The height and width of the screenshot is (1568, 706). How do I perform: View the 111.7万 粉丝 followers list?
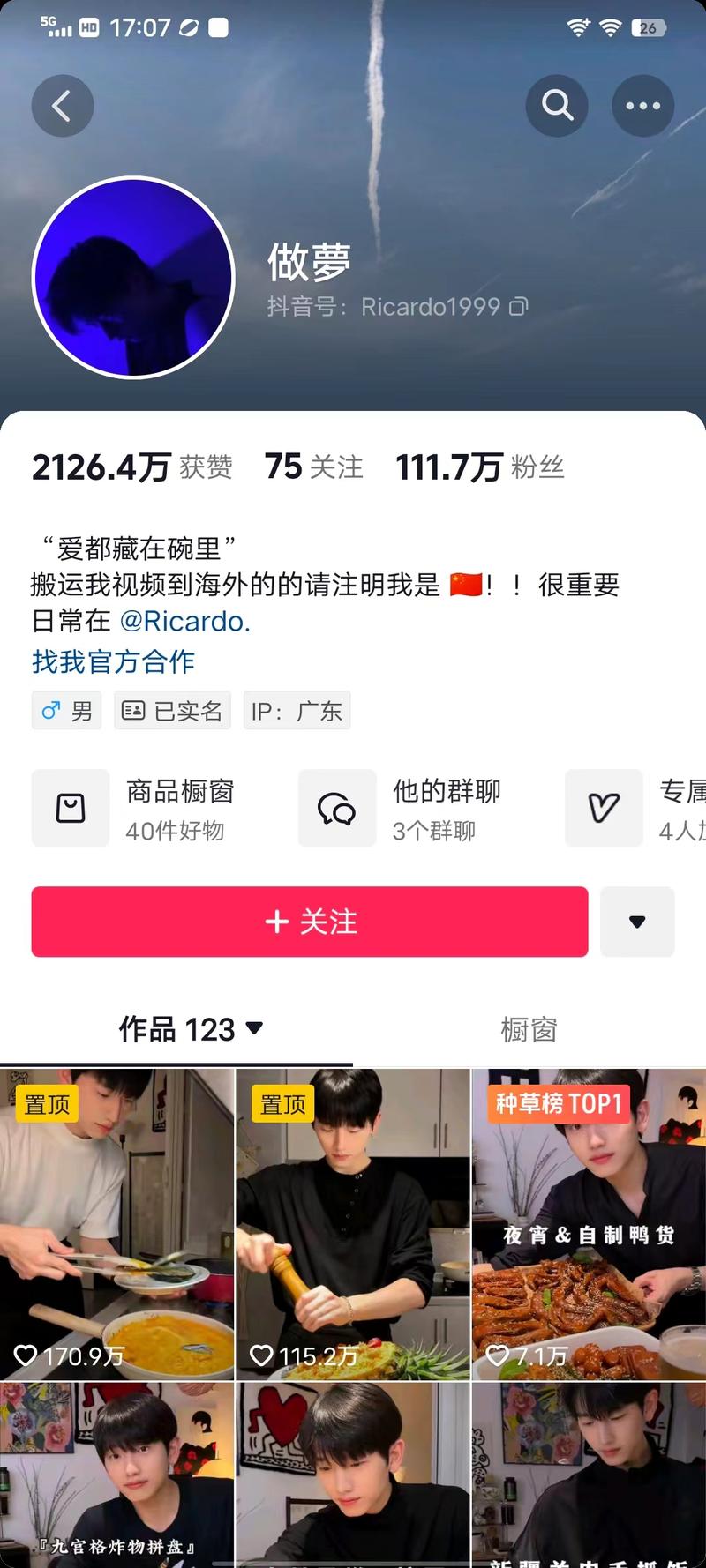[x=479, y=467]
